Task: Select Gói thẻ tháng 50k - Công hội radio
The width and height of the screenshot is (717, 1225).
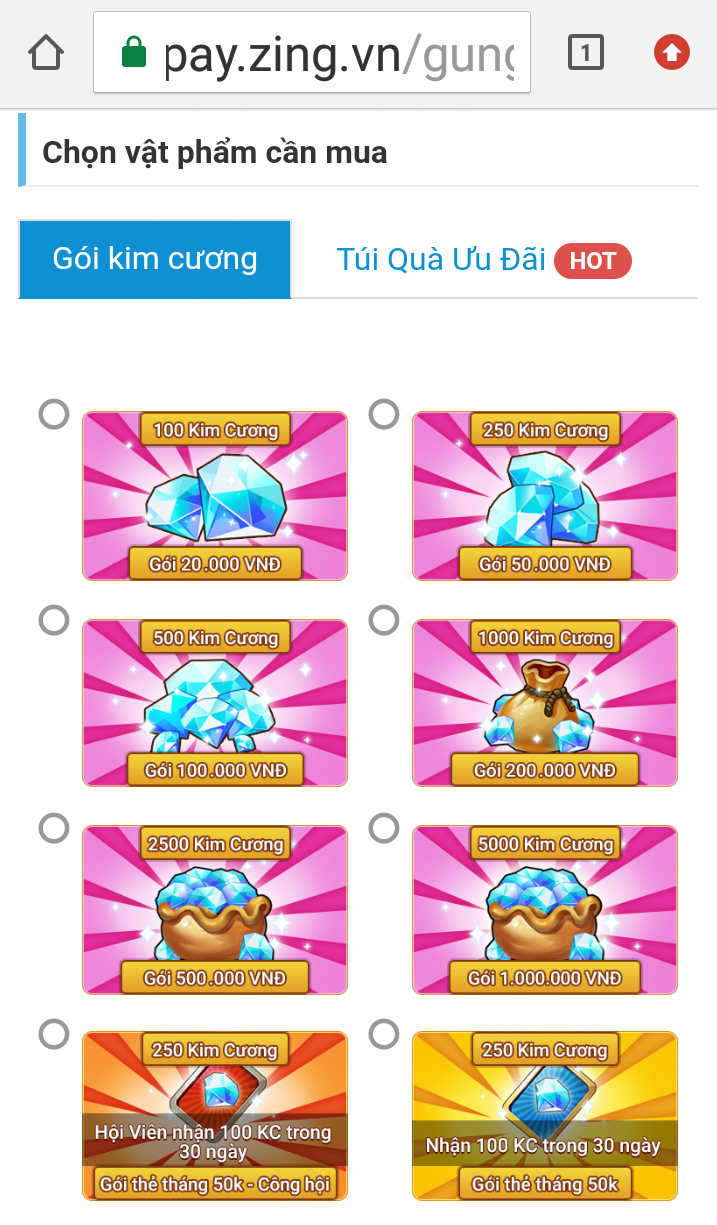Action: coord(54,1034)
